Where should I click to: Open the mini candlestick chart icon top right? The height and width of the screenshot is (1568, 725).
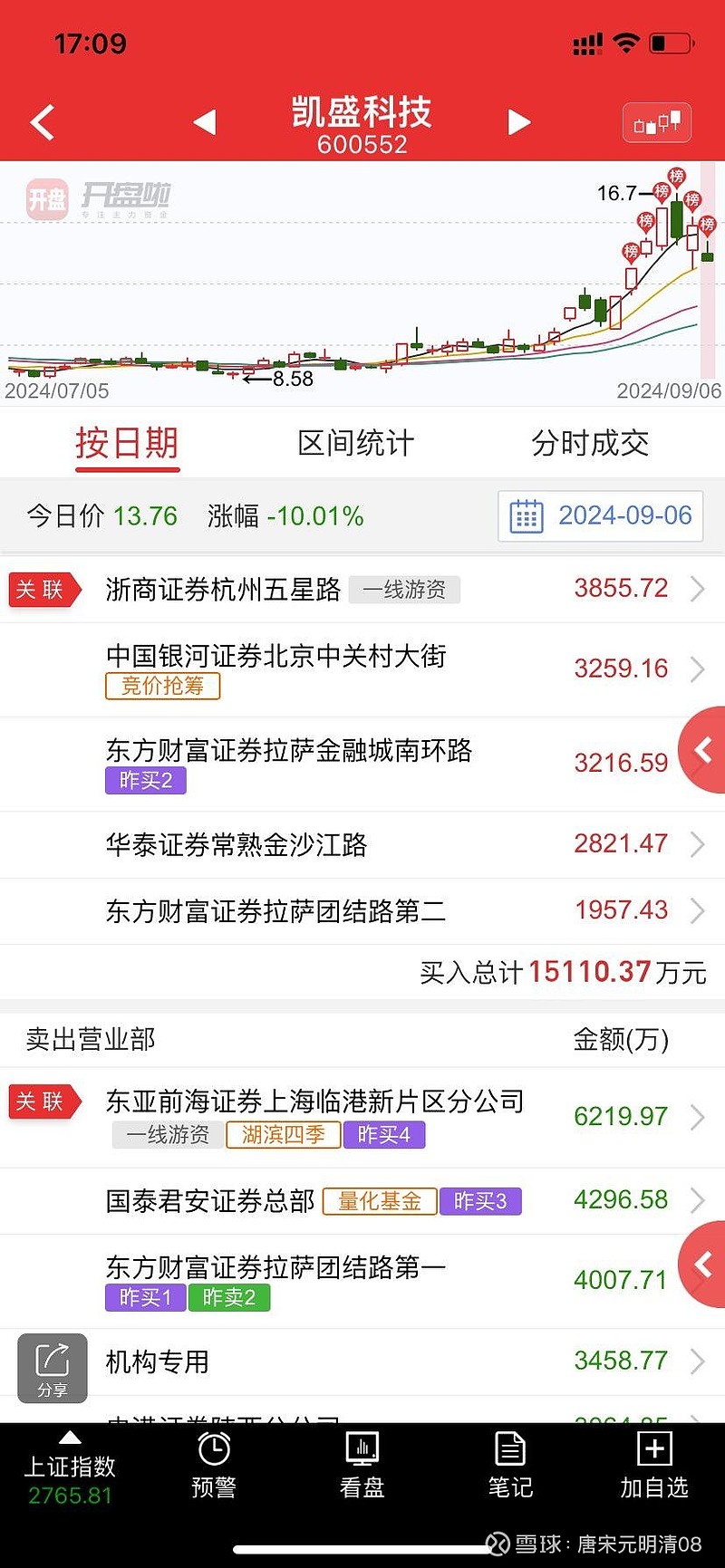(x=656, y=121)
